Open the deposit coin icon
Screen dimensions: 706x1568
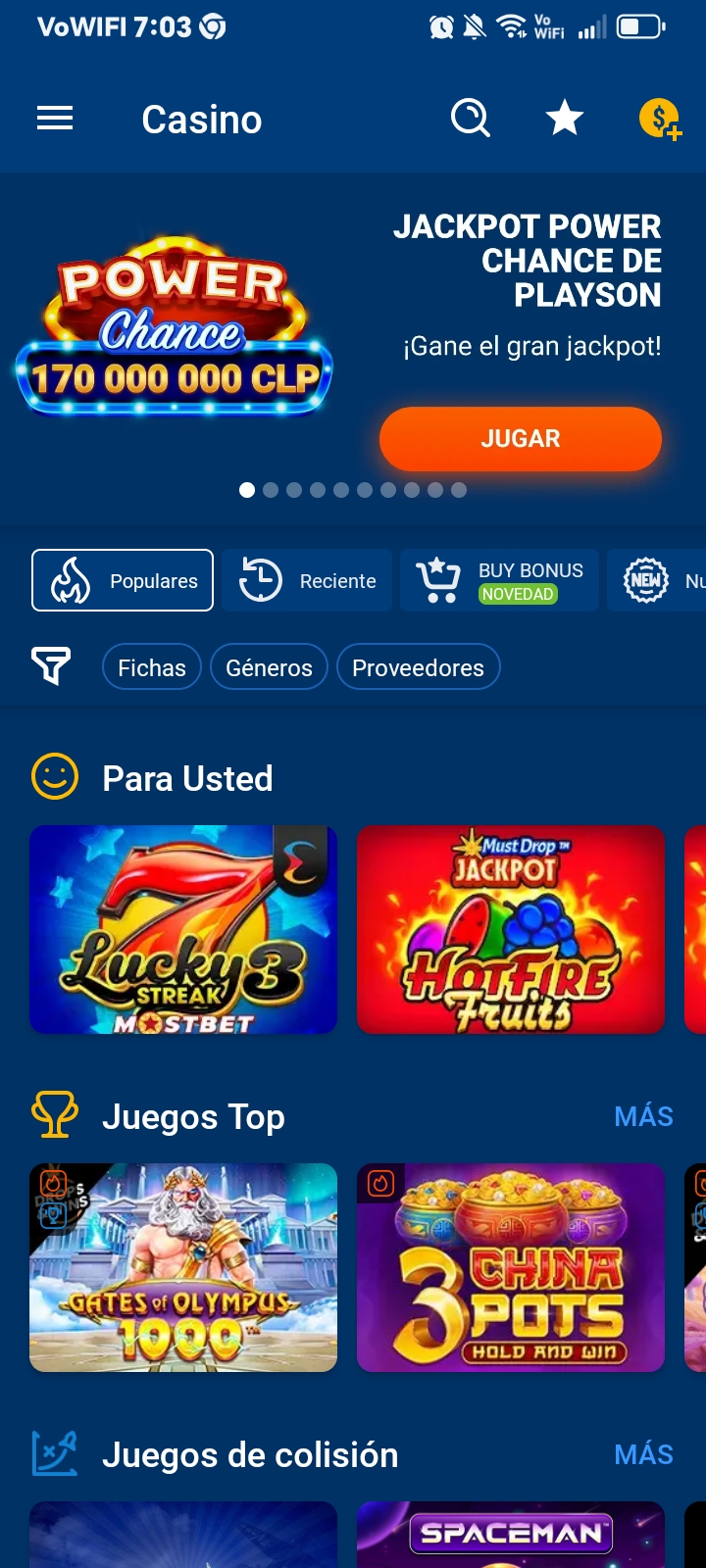coord(660,120)
